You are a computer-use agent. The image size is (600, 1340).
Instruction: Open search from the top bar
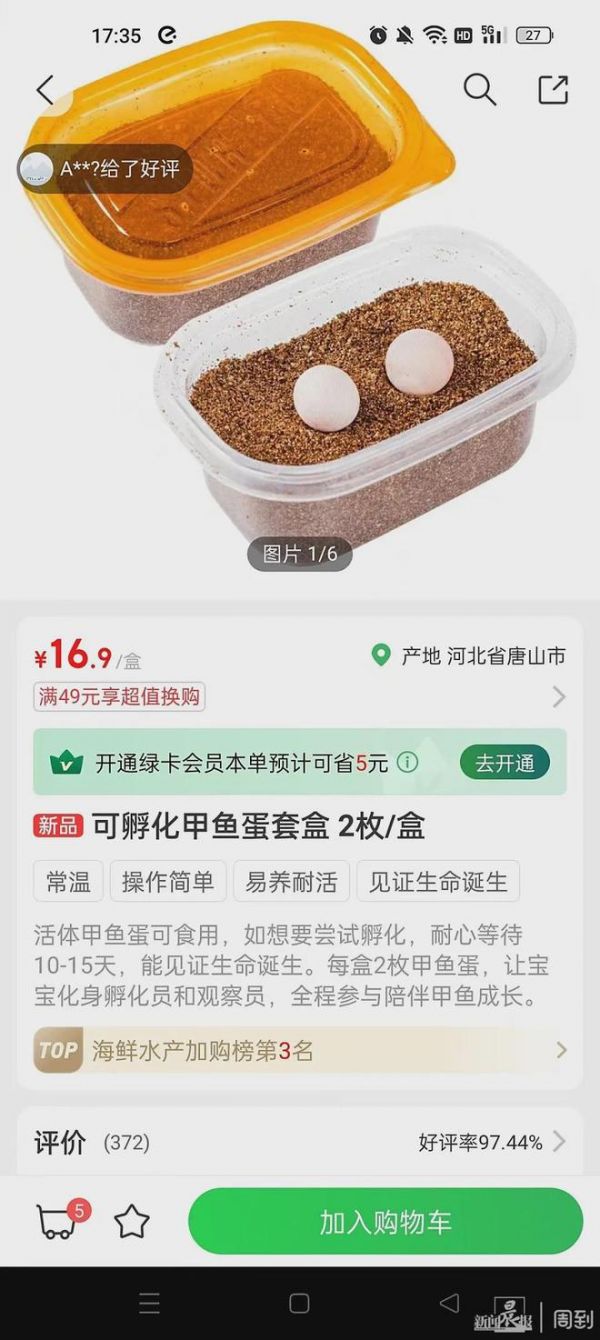(480, 90)
